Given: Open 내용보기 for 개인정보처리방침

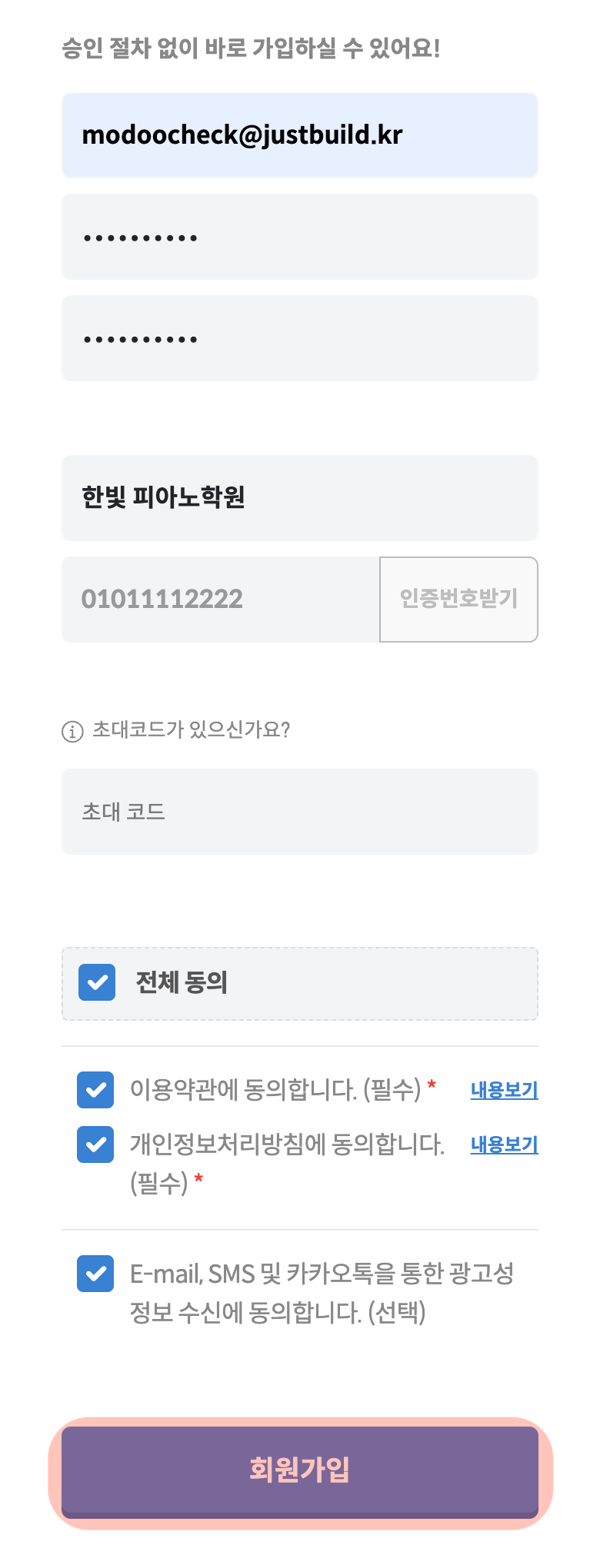Looking at the screenshot, I should (x=504, y=1144).
